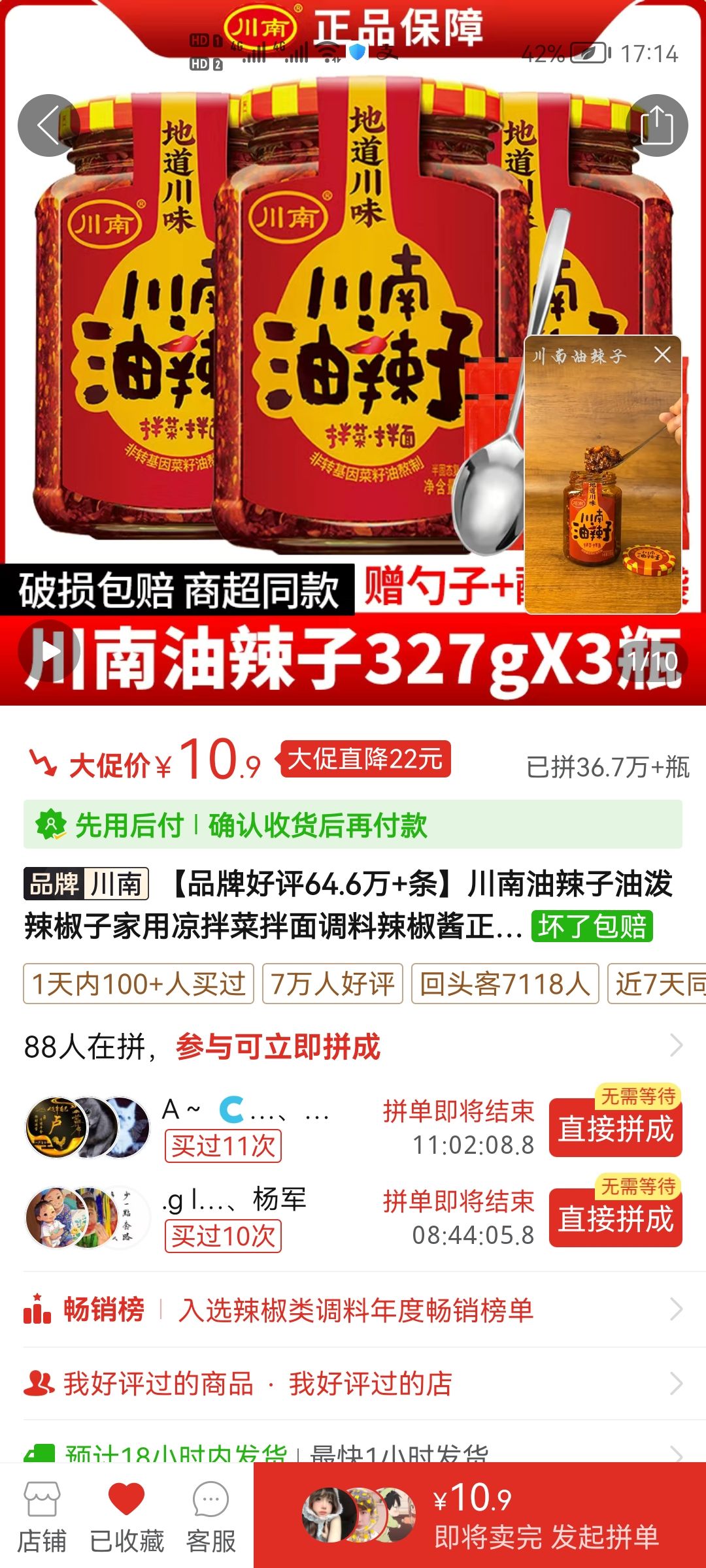The image size is (706, 1568).
Task: Tap the 1天内100+人买过 chip
Action: coord(139,983)
